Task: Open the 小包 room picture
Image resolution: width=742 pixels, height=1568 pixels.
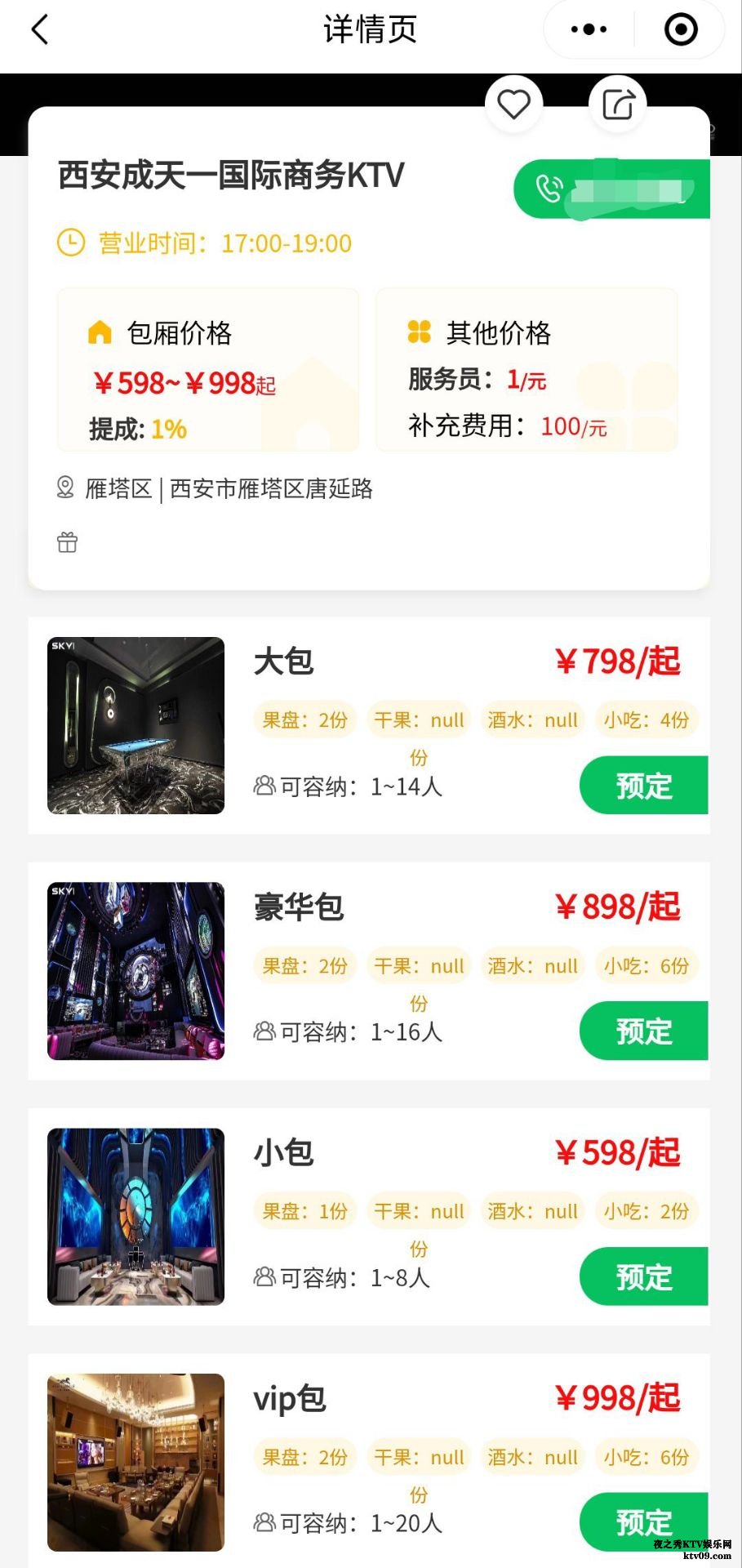Action: point(136,1217)
